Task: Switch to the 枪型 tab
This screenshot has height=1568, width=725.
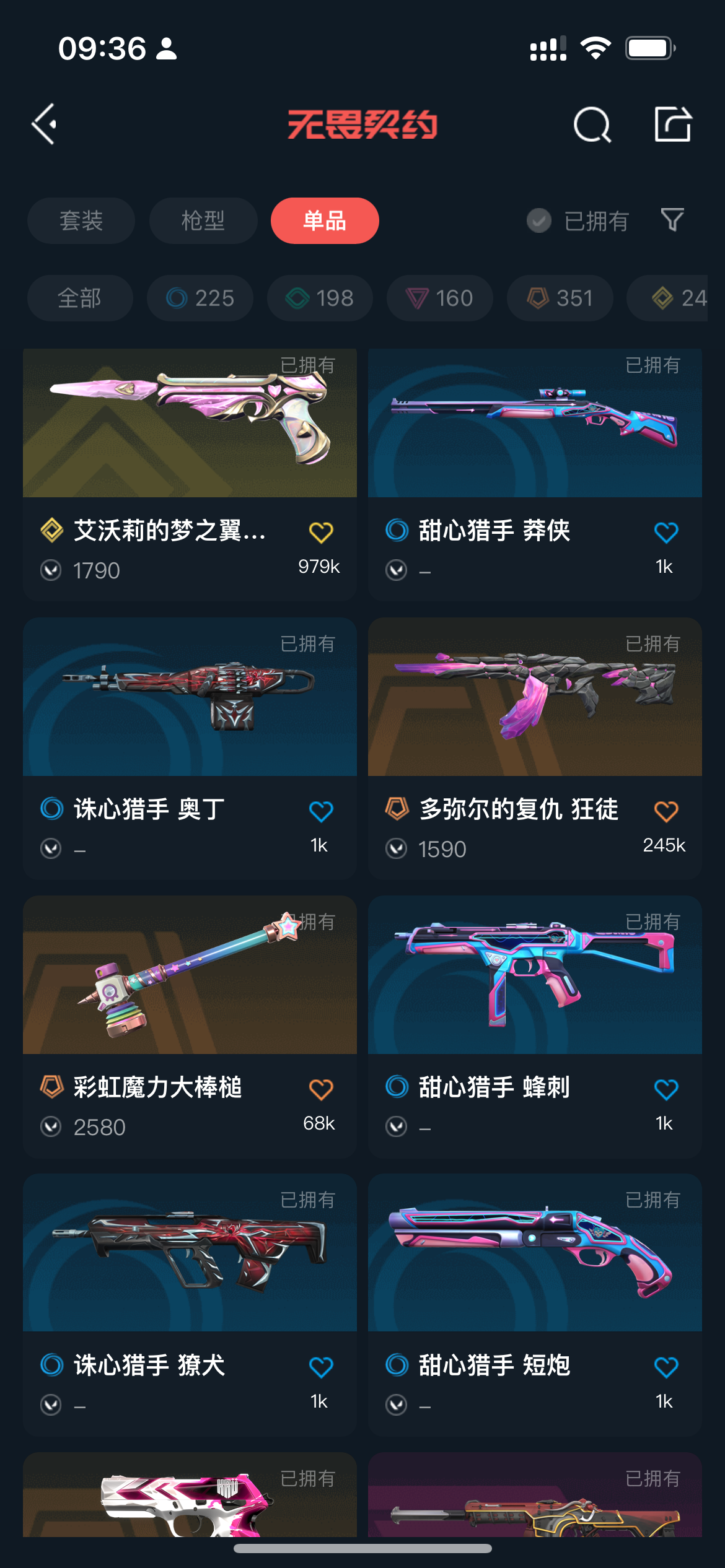Action: [203, 220]
